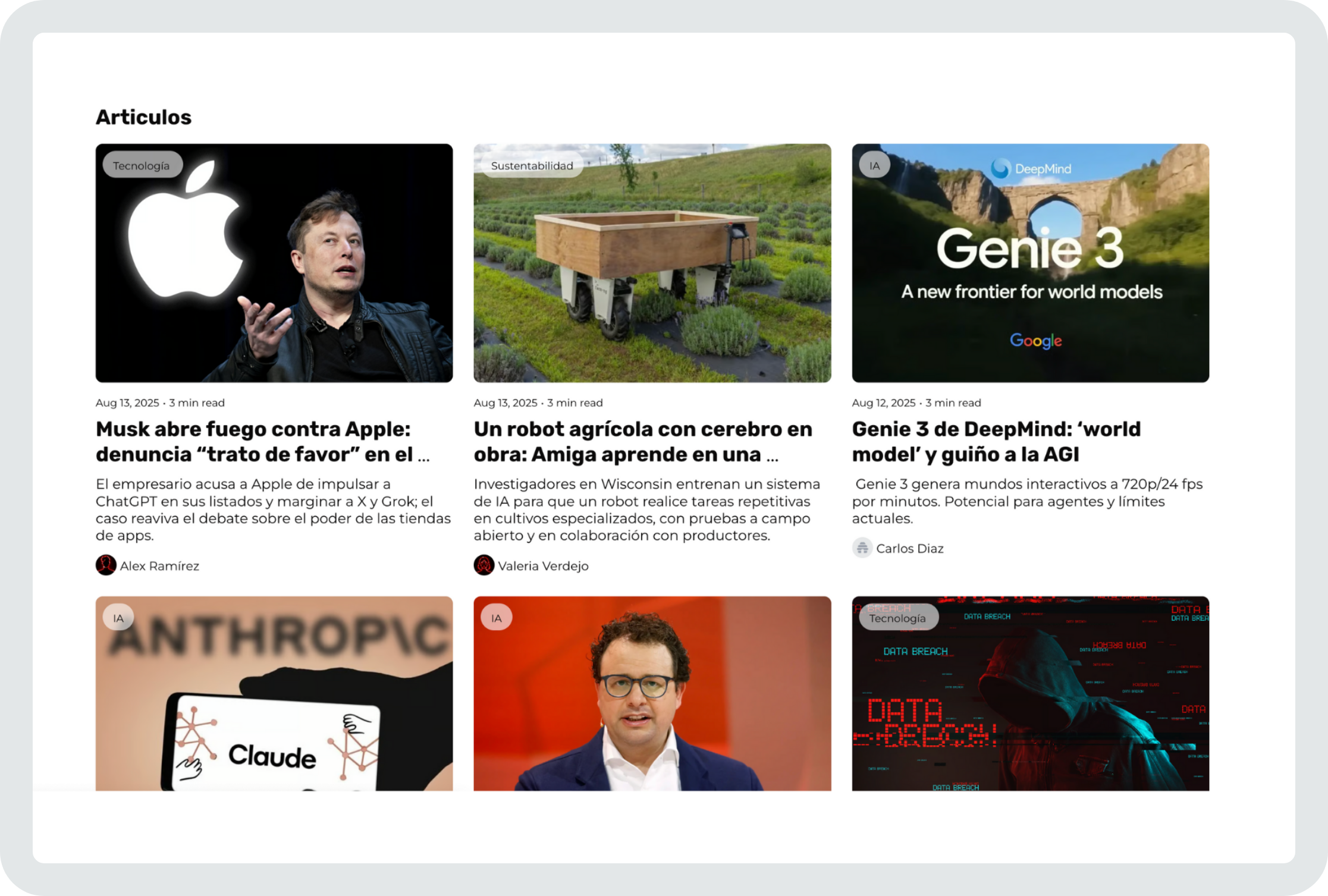Viewport: 1328px width, 896px height.
Task: View author Alex Ramírez's profile
Action: [159, 565]
